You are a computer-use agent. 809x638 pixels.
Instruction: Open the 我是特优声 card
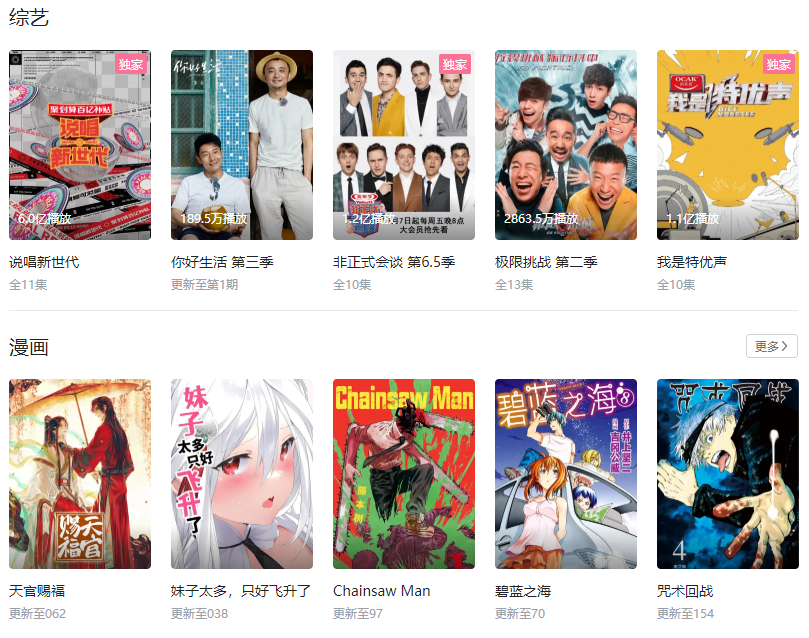(x=728, y=145)
